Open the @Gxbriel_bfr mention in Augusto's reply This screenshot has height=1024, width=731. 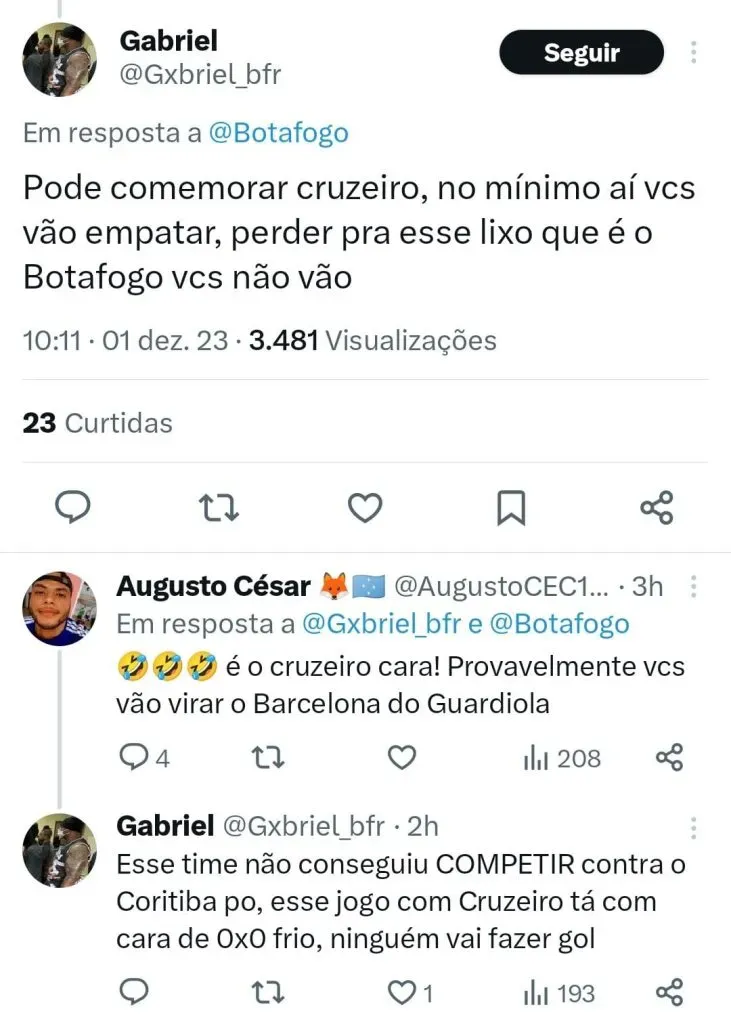point(381,624)
